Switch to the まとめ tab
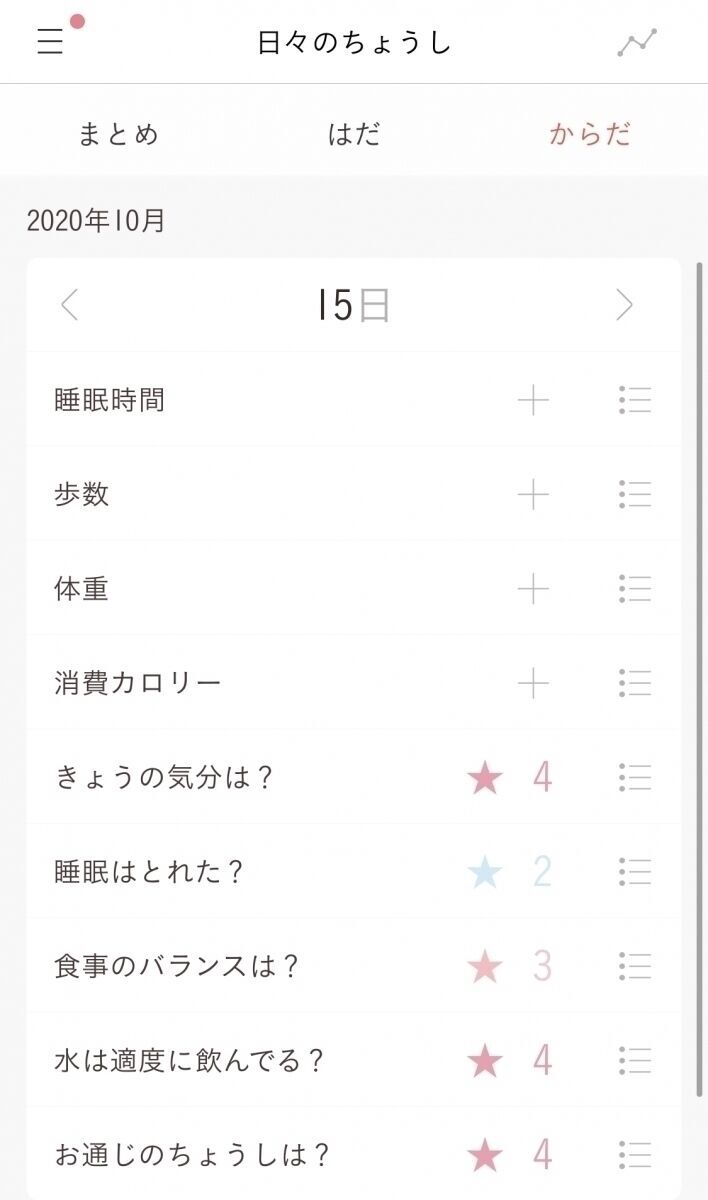Image resolution: width=708 pixels, height=1200 pixels. pyautogui.click(x=118, y=134)
